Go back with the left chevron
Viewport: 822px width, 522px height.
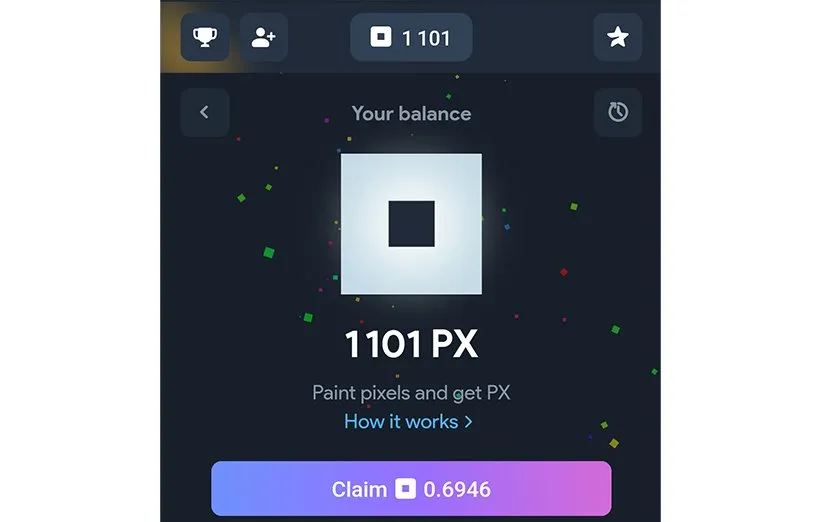[205, 113]
